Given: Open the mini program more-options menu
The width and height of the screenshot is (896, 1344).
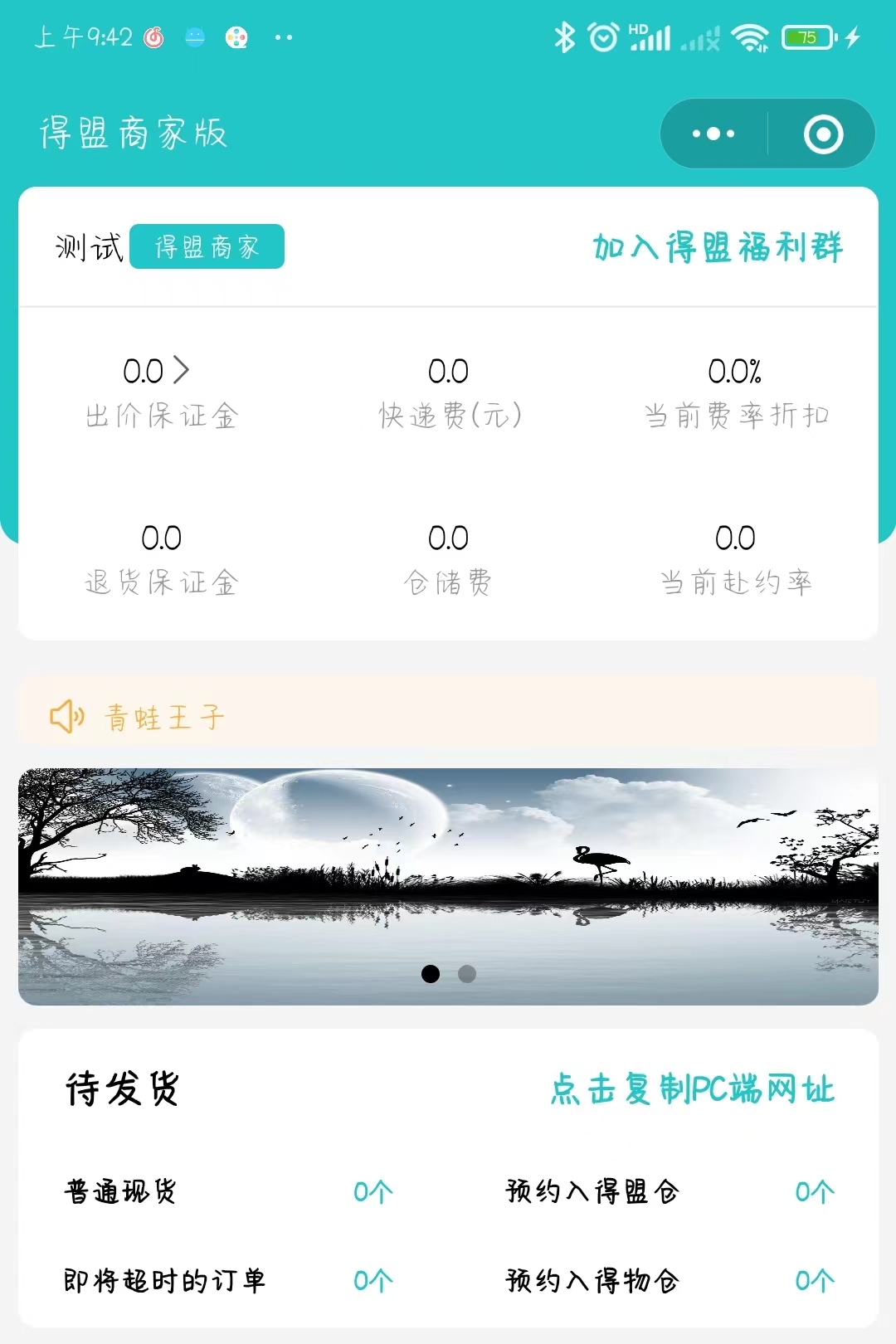Looking at the screenshot, I should coord(713,134).
